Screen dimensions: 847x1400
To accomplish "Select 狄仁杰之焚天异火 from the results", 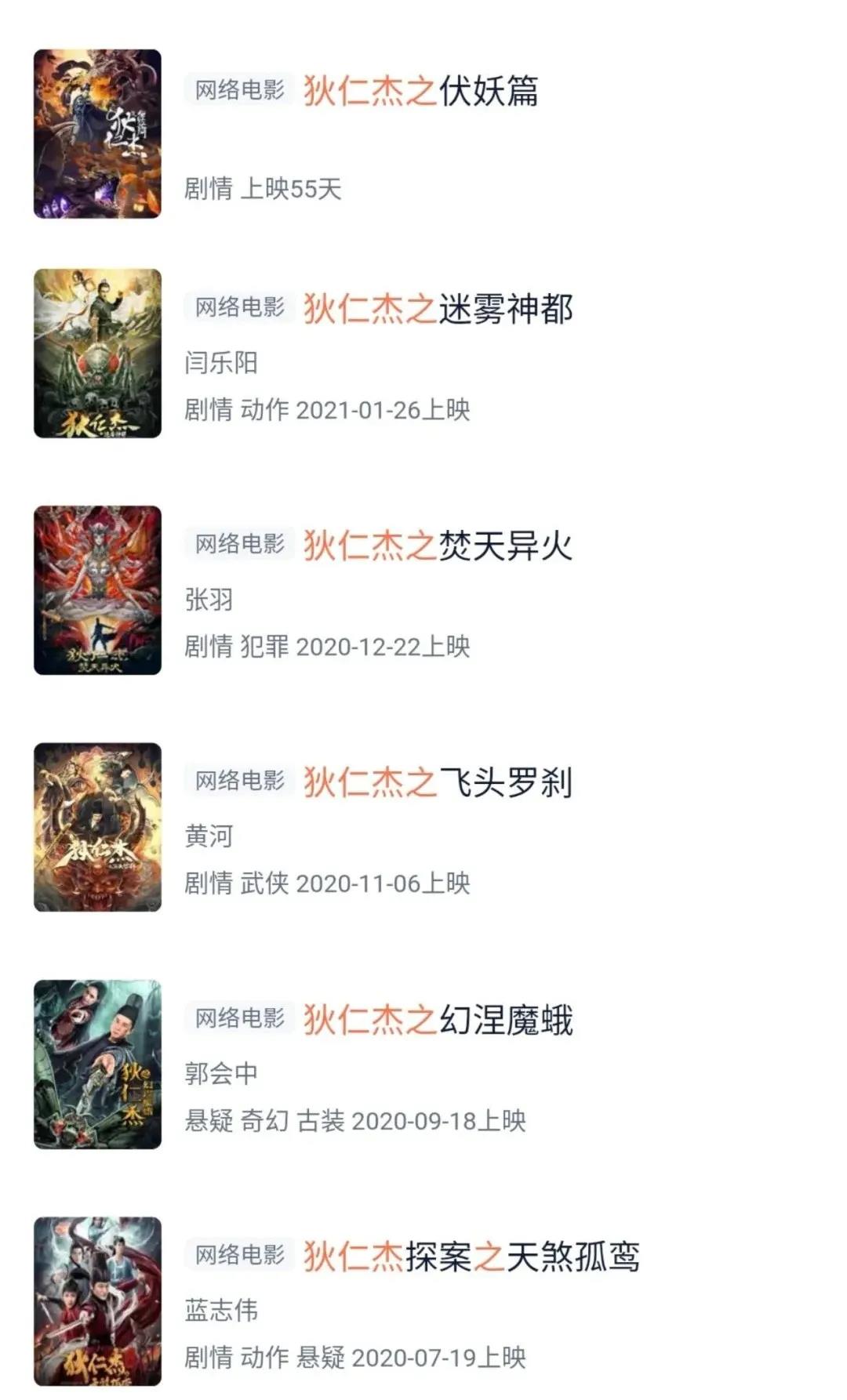I will click(438, 546).
